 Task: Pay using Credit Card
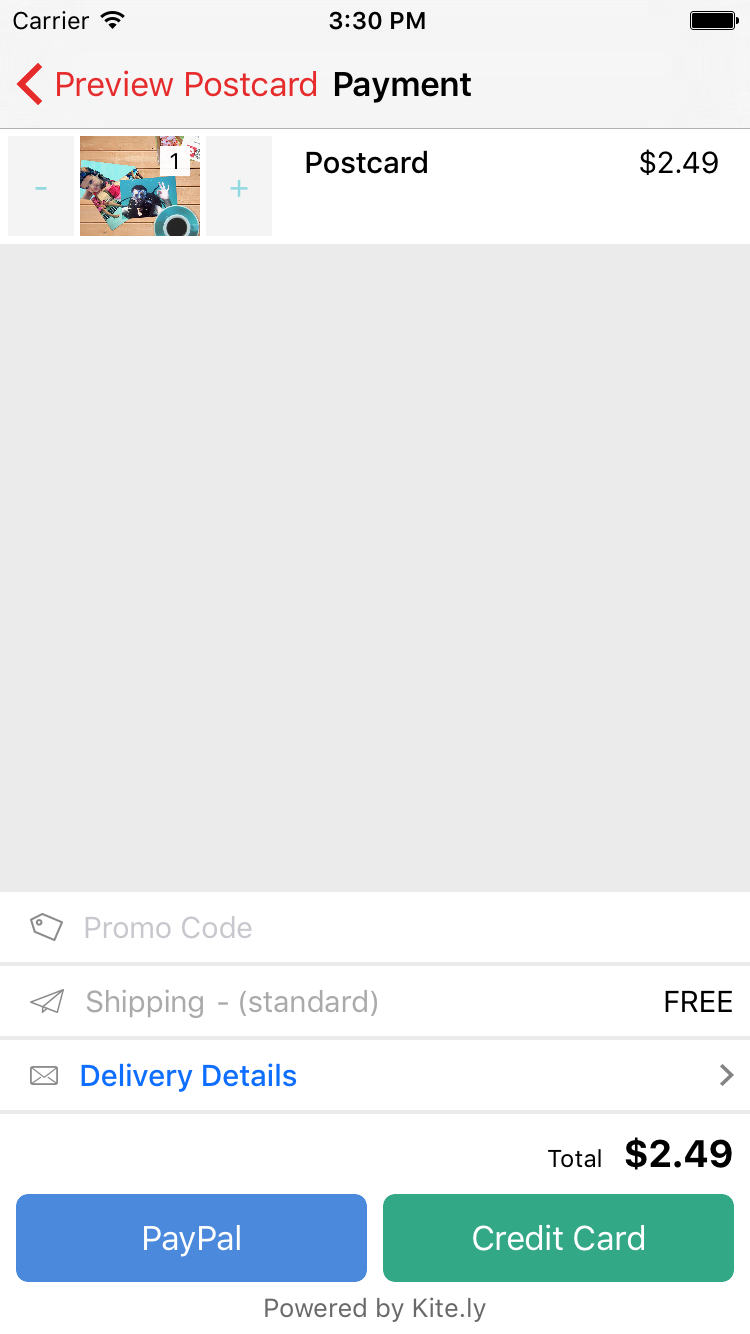click(558, 1238)
